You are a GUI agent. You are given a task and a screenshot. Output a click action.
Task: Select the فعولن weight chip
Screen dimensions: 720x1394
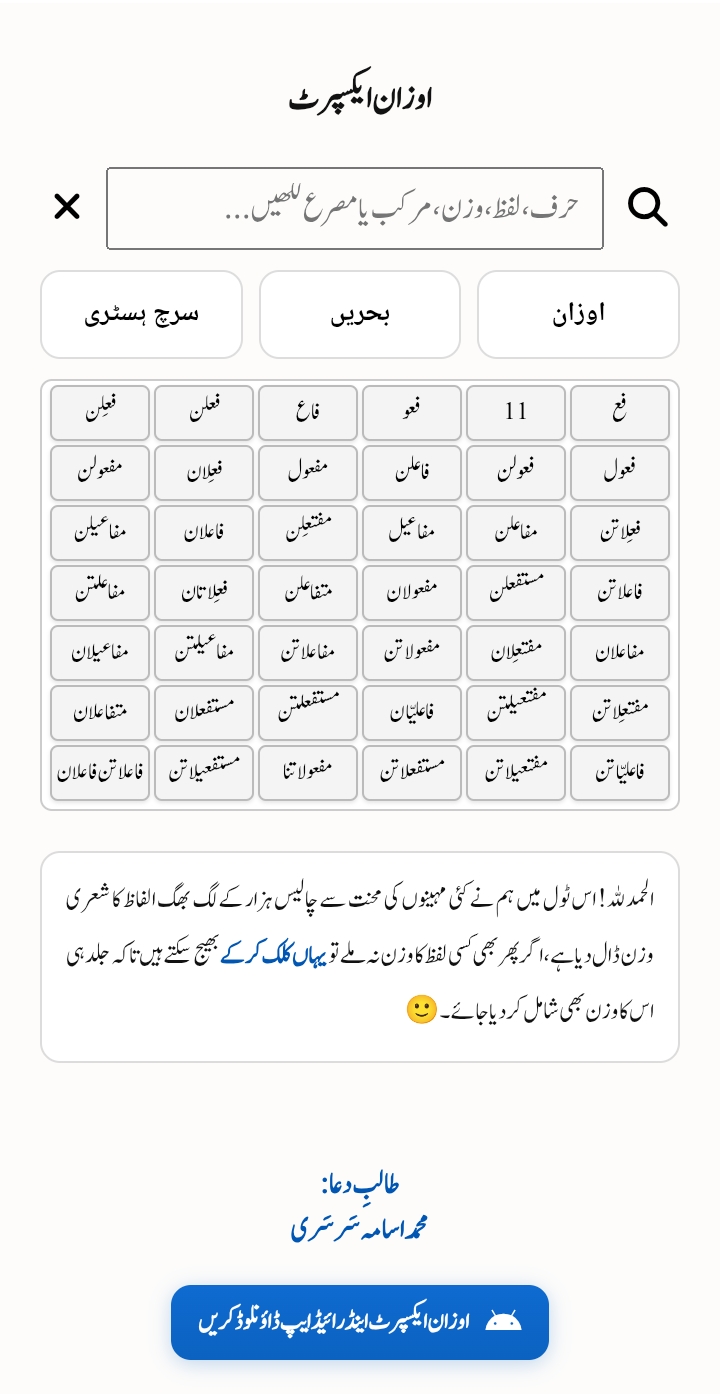(x=516, y=473)
